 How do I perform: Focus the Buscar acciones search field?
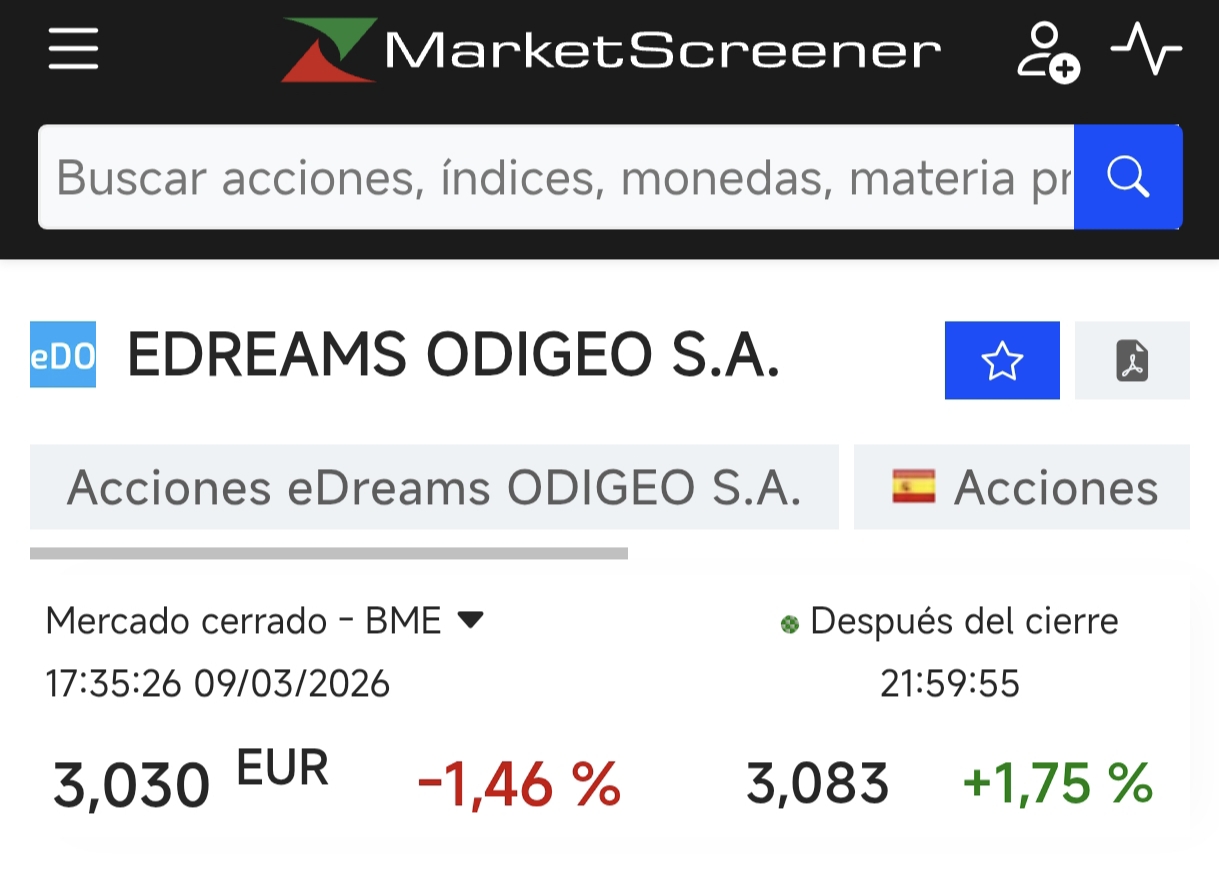[555, 177]
